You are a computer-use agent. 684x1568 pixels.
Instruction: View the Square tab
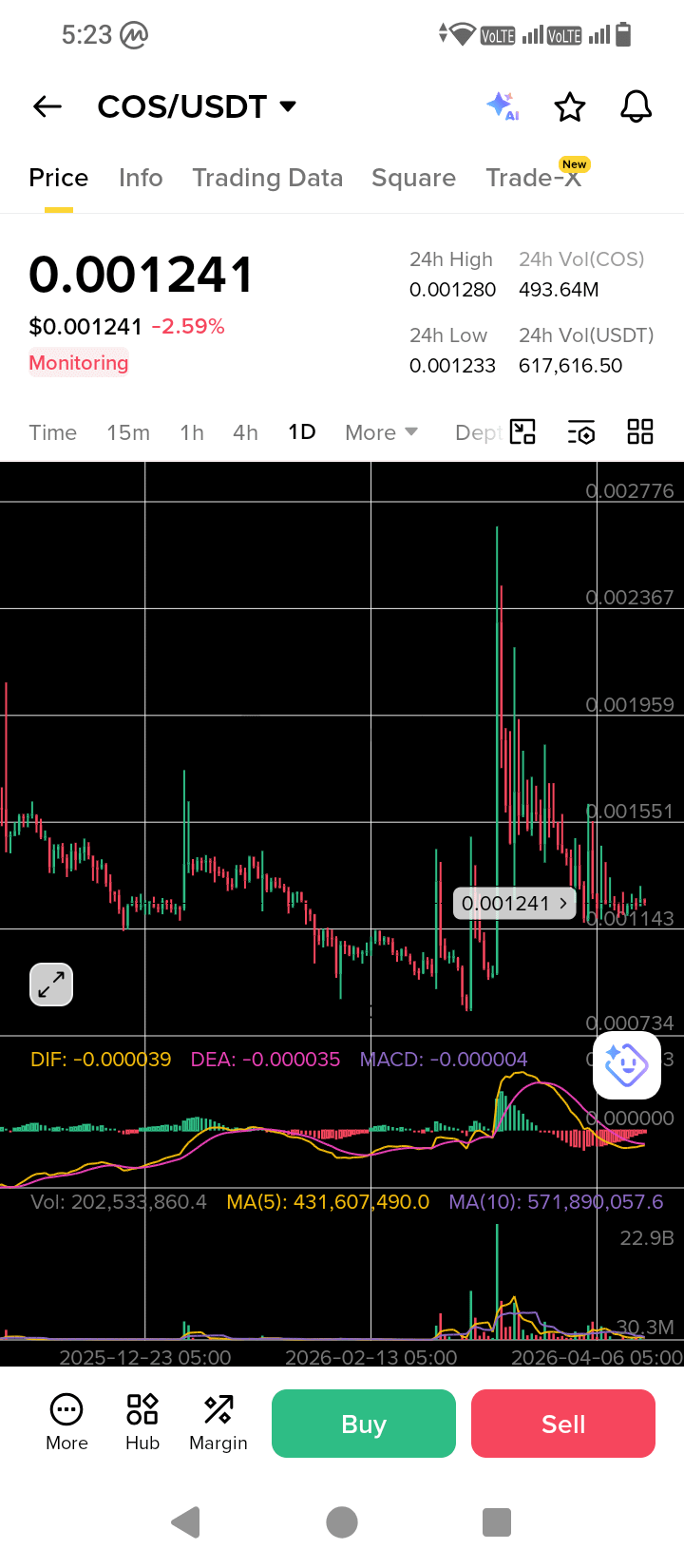[413, 178]
